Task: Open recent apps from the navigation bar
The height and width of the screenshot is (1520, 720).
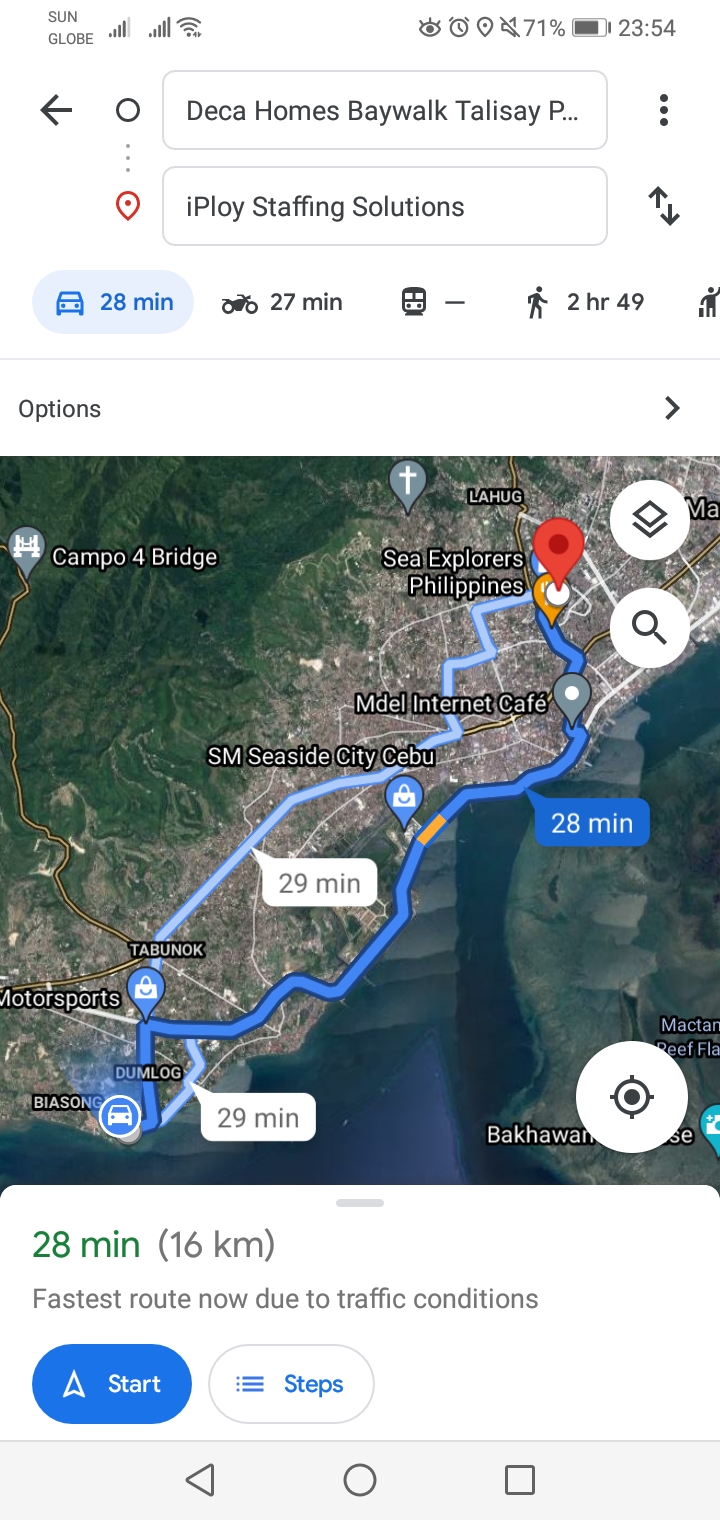Action: pos(519,1480)
